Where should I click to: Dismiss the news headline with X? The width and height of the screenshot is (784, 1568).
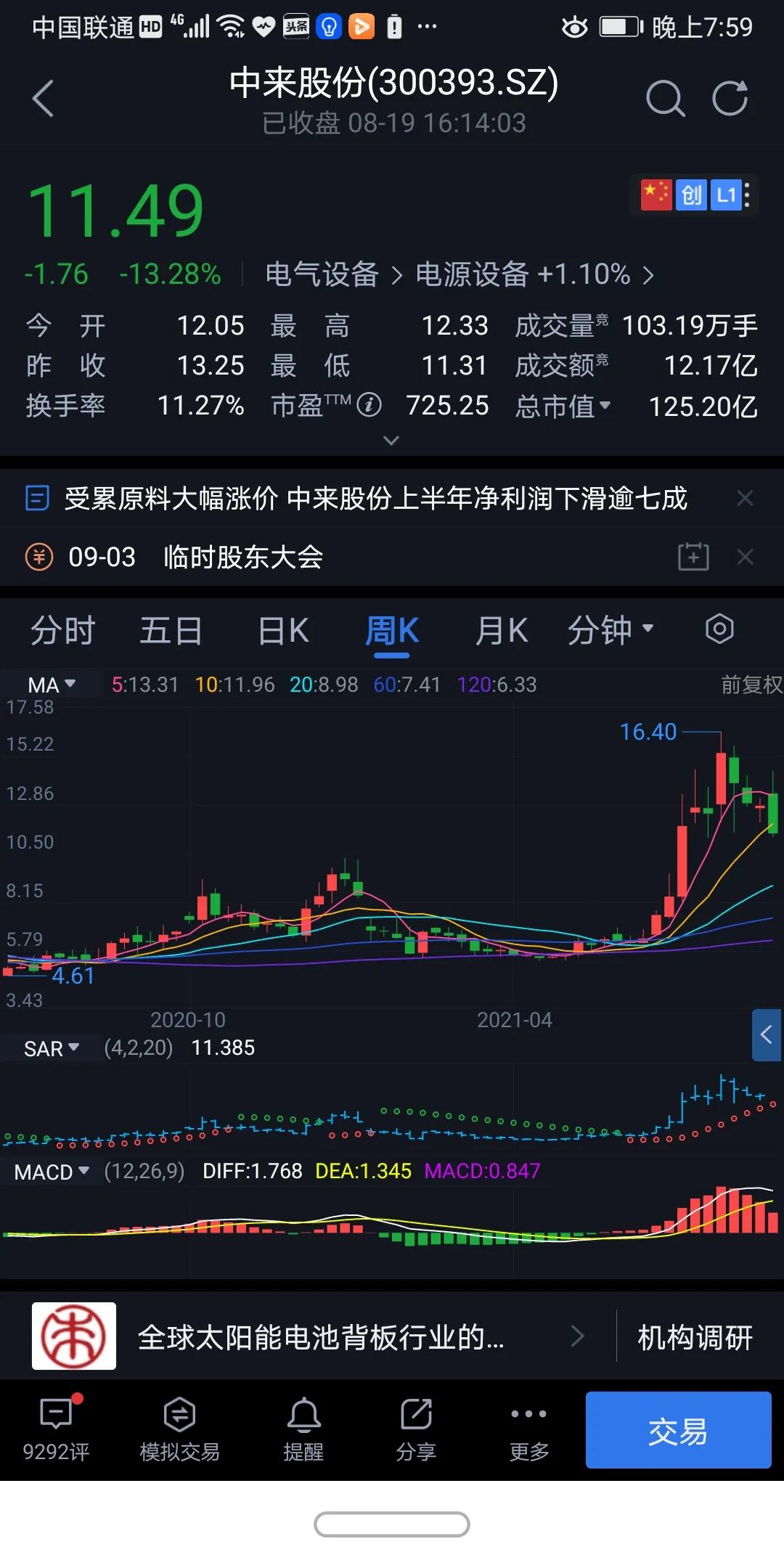[x=746, y=498]
